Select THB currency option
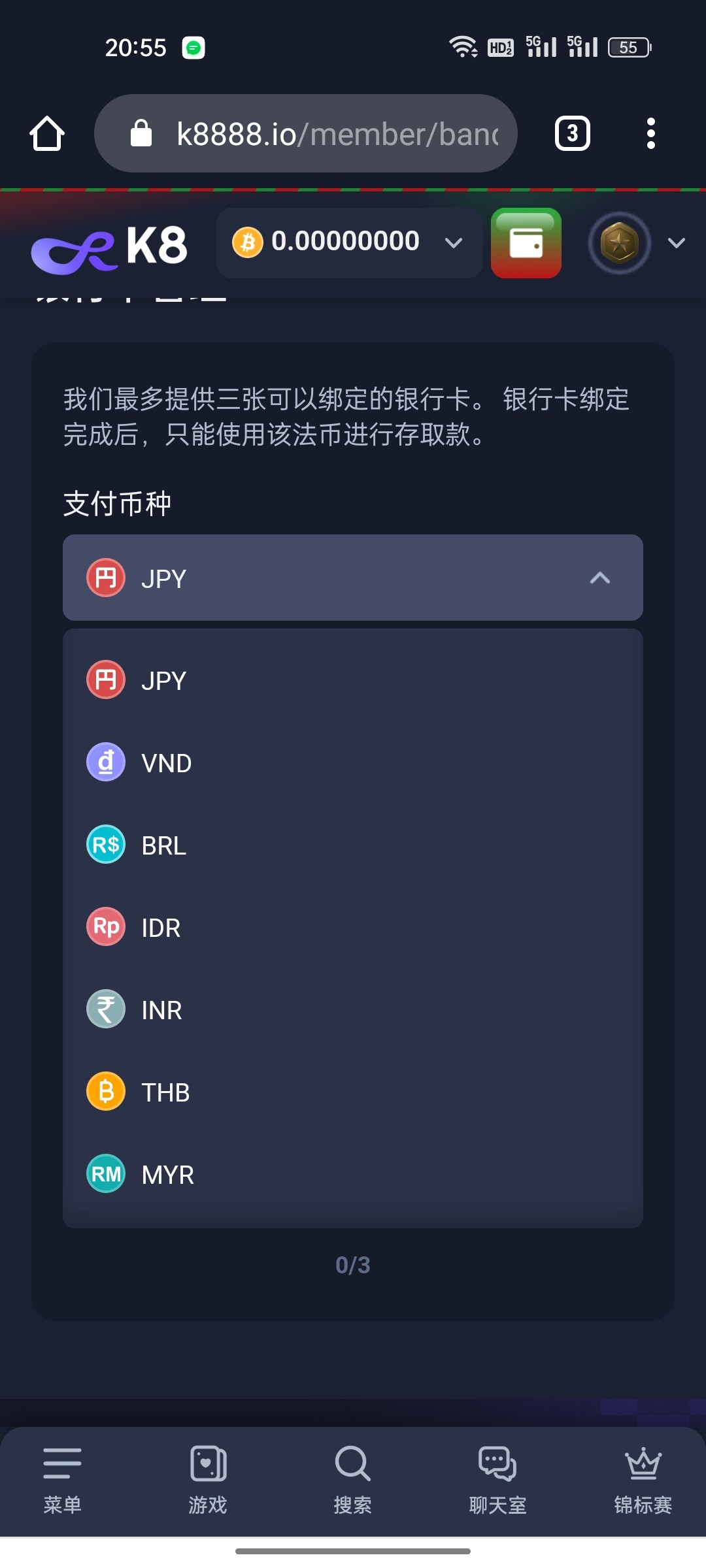Screen dimensions: 706x1568 coord(353,1092)
